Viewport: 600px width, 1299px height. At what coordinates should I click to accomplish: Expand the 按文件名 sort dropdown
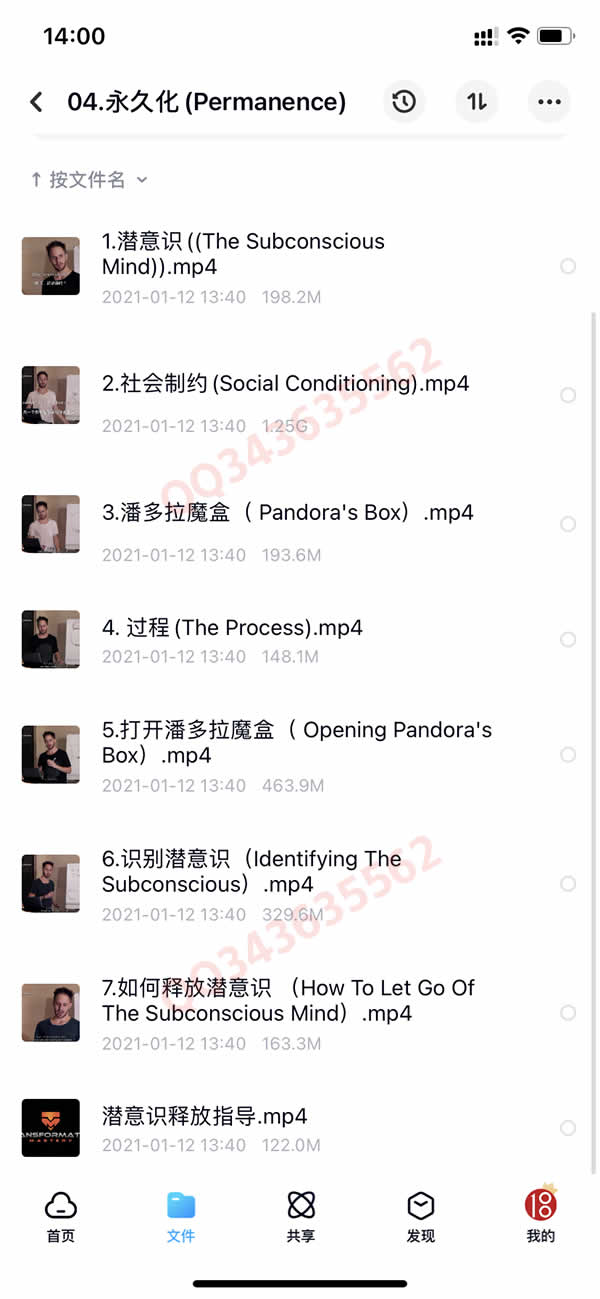click(88, 180)
